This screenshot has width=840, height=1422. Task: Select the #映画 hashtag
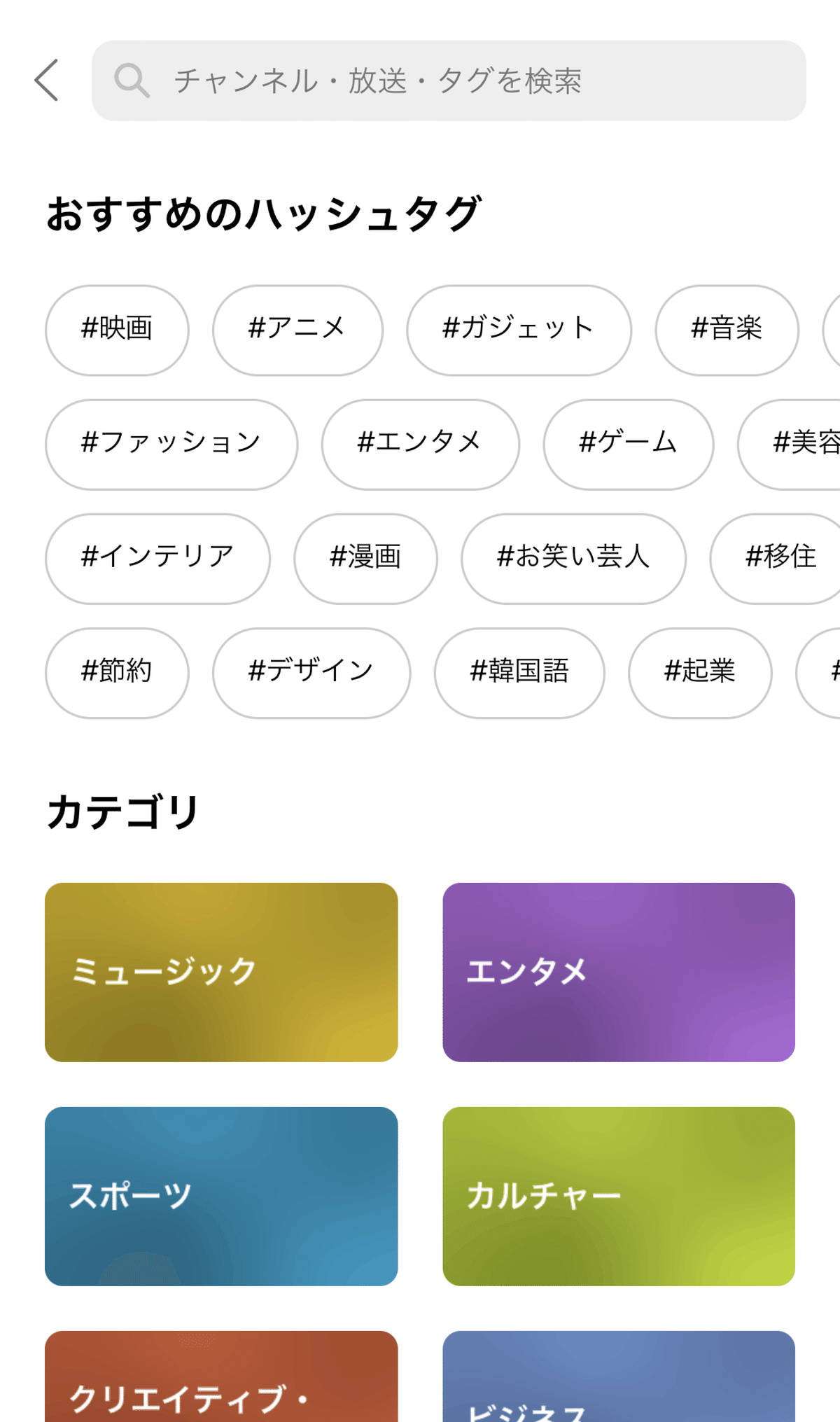(x=116, y=329)
